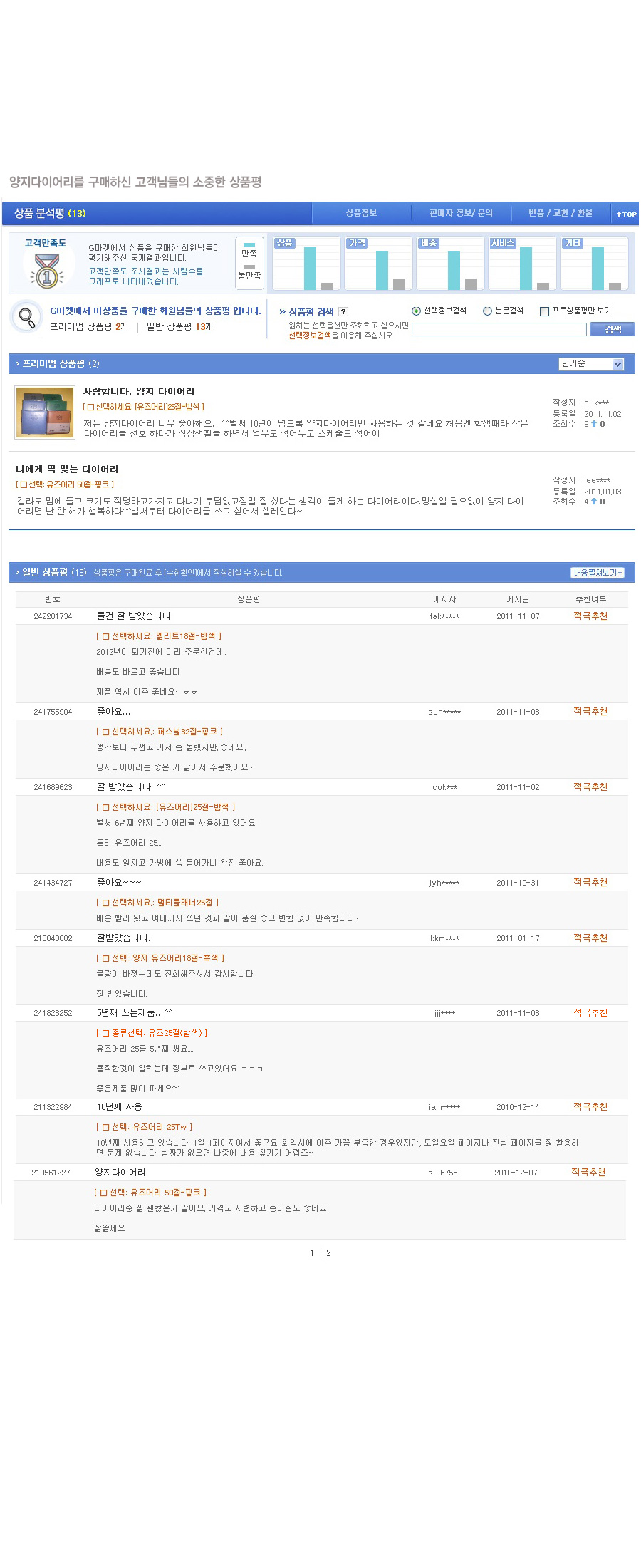
Task: Check 포토상품평만 보기 box
Action: pos(544,311)
